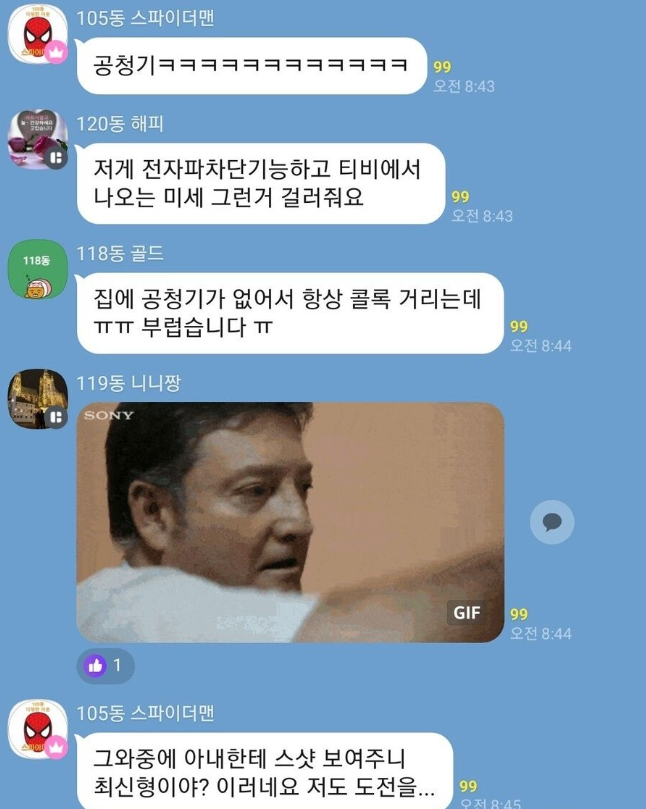The image size is (646, 809).
Task: Tap the reply bubble icon beside the GIF
Action: pyautogui.click(x=551, y=522)
